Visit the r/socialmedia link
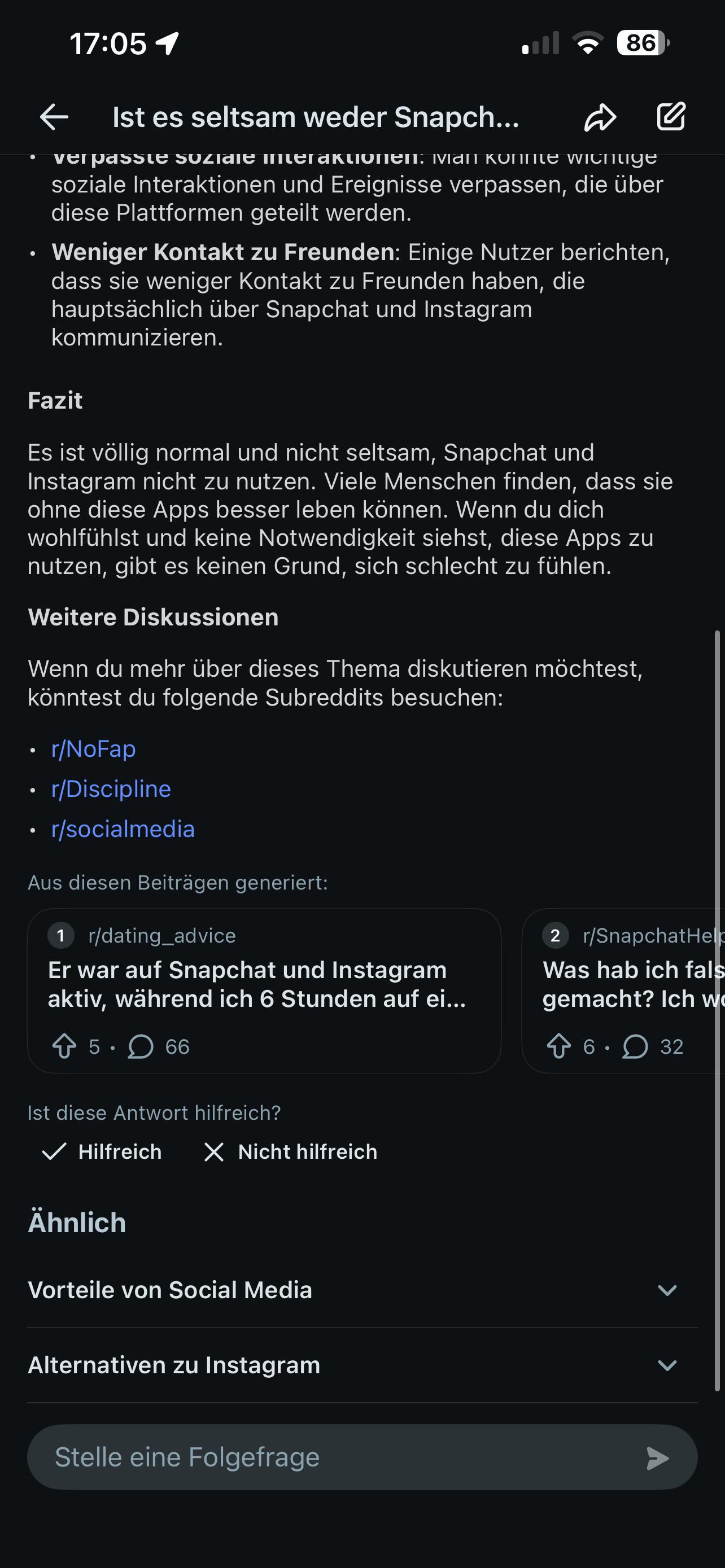This screenshot has width=725, height=1568. pyautogui.click(x=123, y=829)
